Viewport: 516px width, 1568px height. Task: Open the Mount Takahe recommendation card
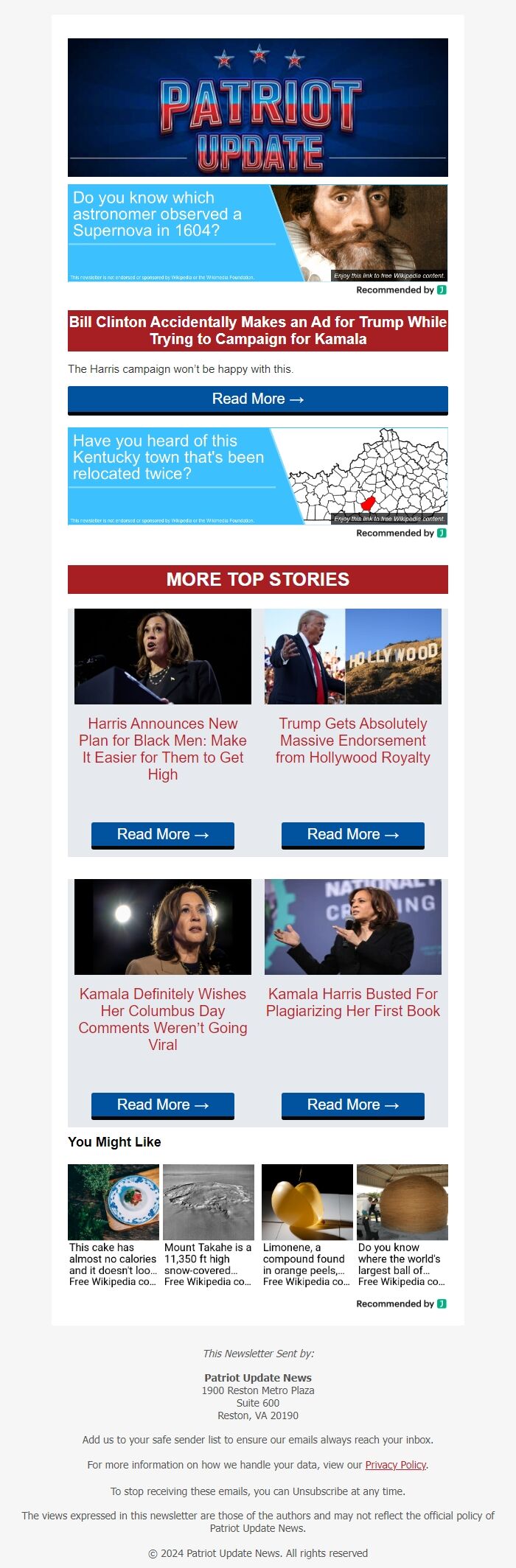pyautogui.click(x=209, y=1226)
